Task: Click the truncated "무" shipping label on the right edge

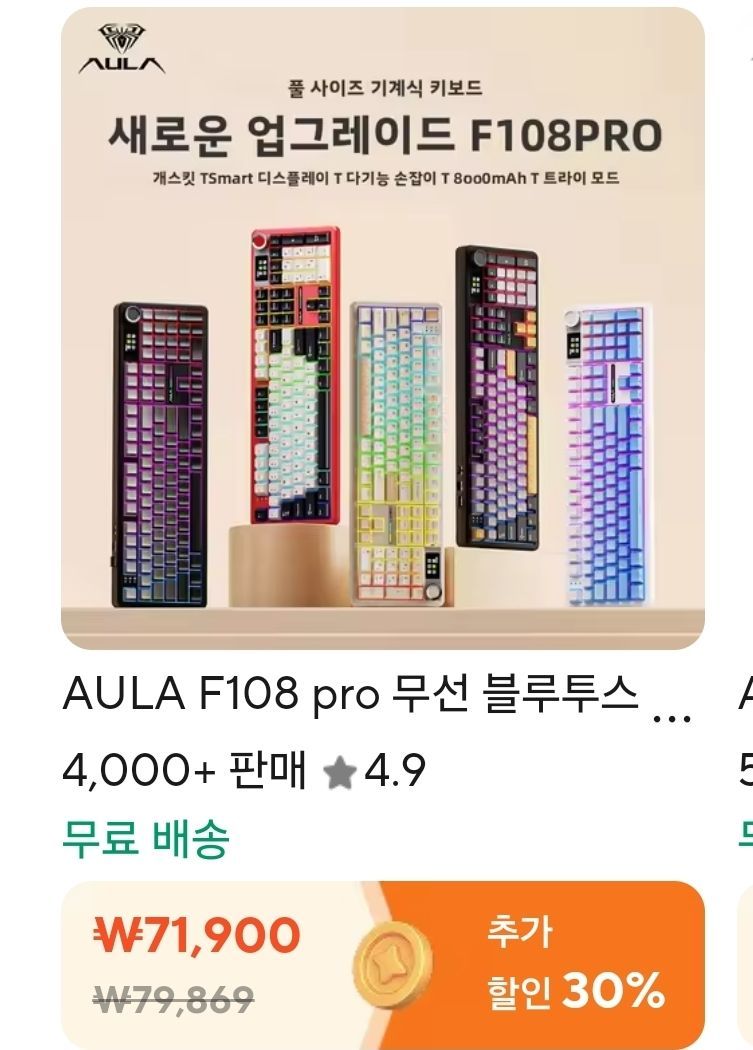Action: (x=745, y=836)
